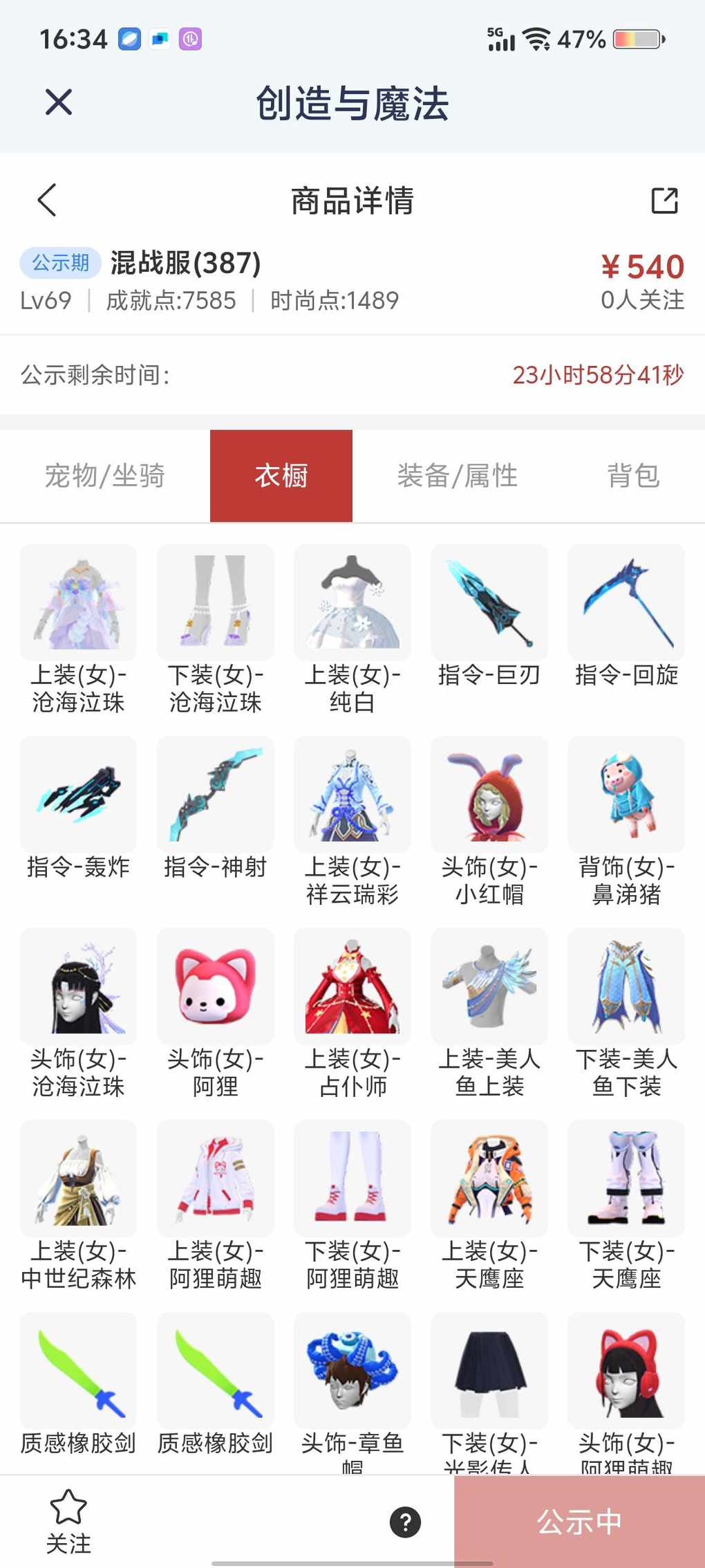Switch to the 宠物/坐骑 tab
Viewport: 705px width, 1568px height.
point(105,476)
